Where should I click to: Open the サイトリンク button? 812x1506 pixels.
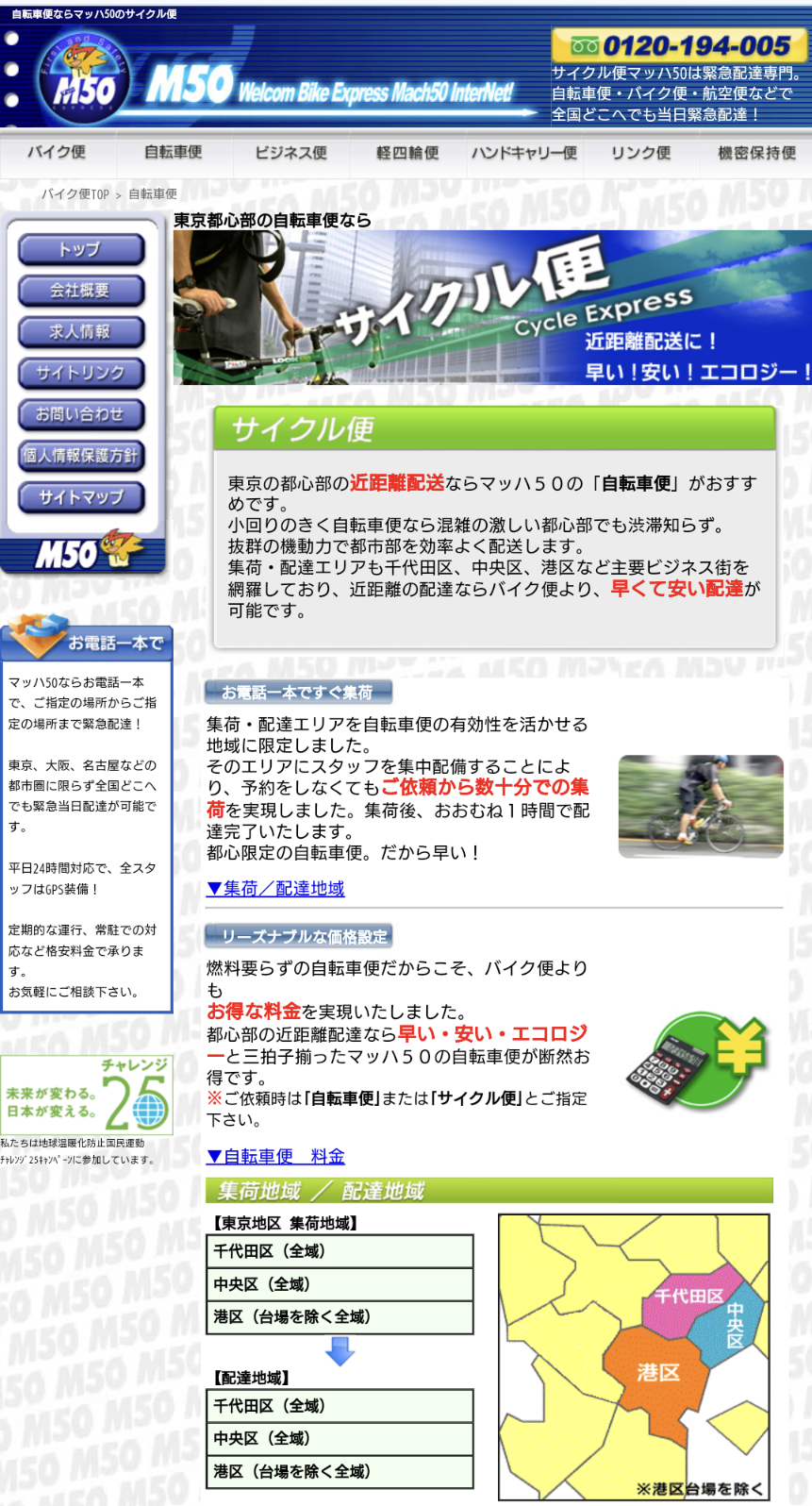pos(81,374)
